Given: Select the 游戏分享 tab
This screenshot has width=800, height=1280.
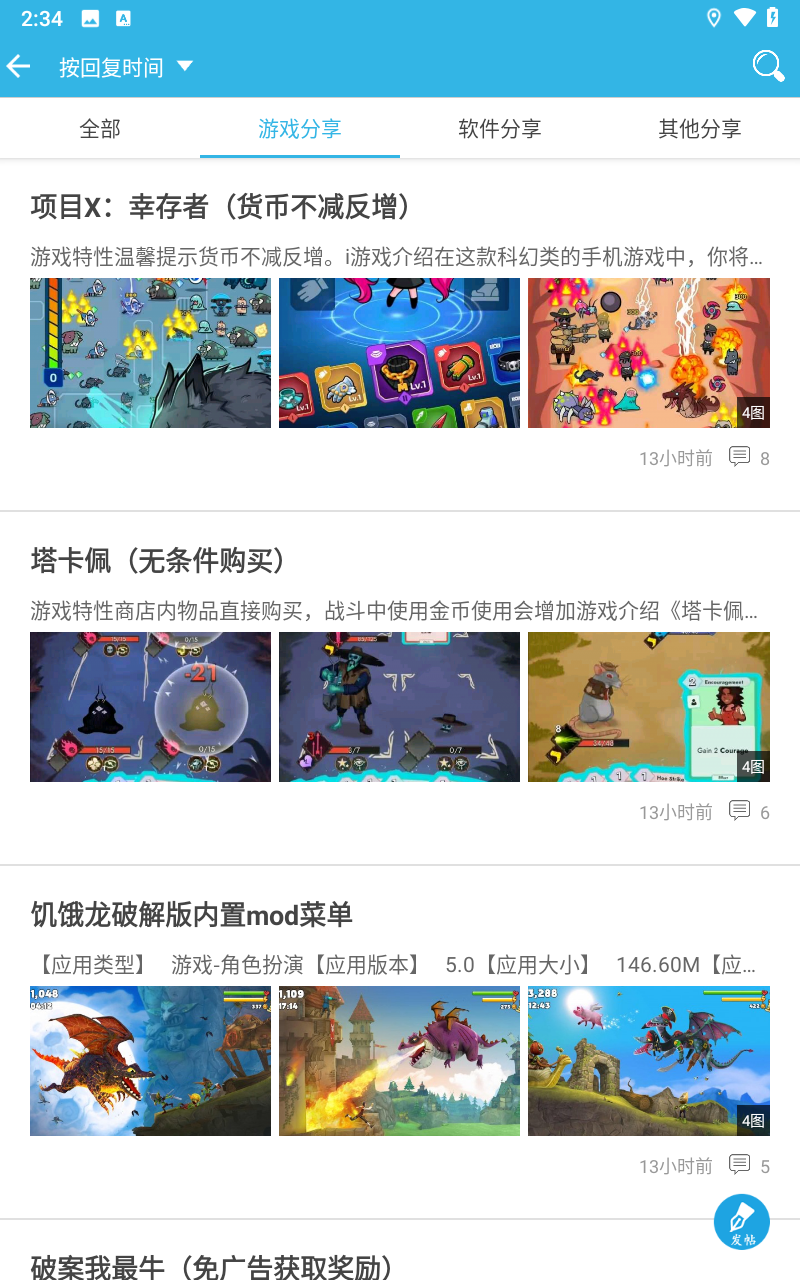Looking at the screenshot, I should click(300, 128).
